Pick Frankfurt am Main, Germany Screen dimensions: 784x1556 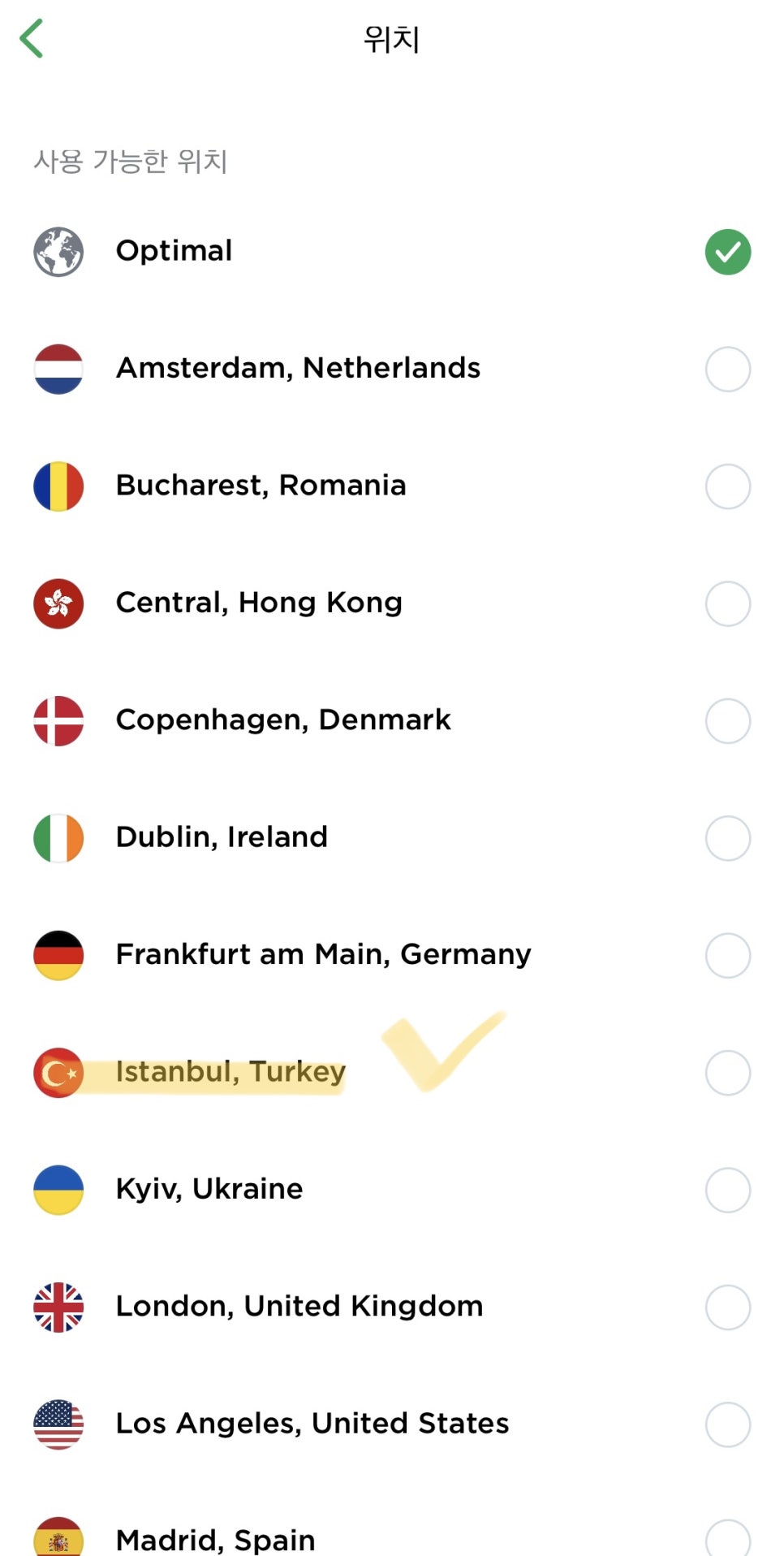tap(392, 955)
